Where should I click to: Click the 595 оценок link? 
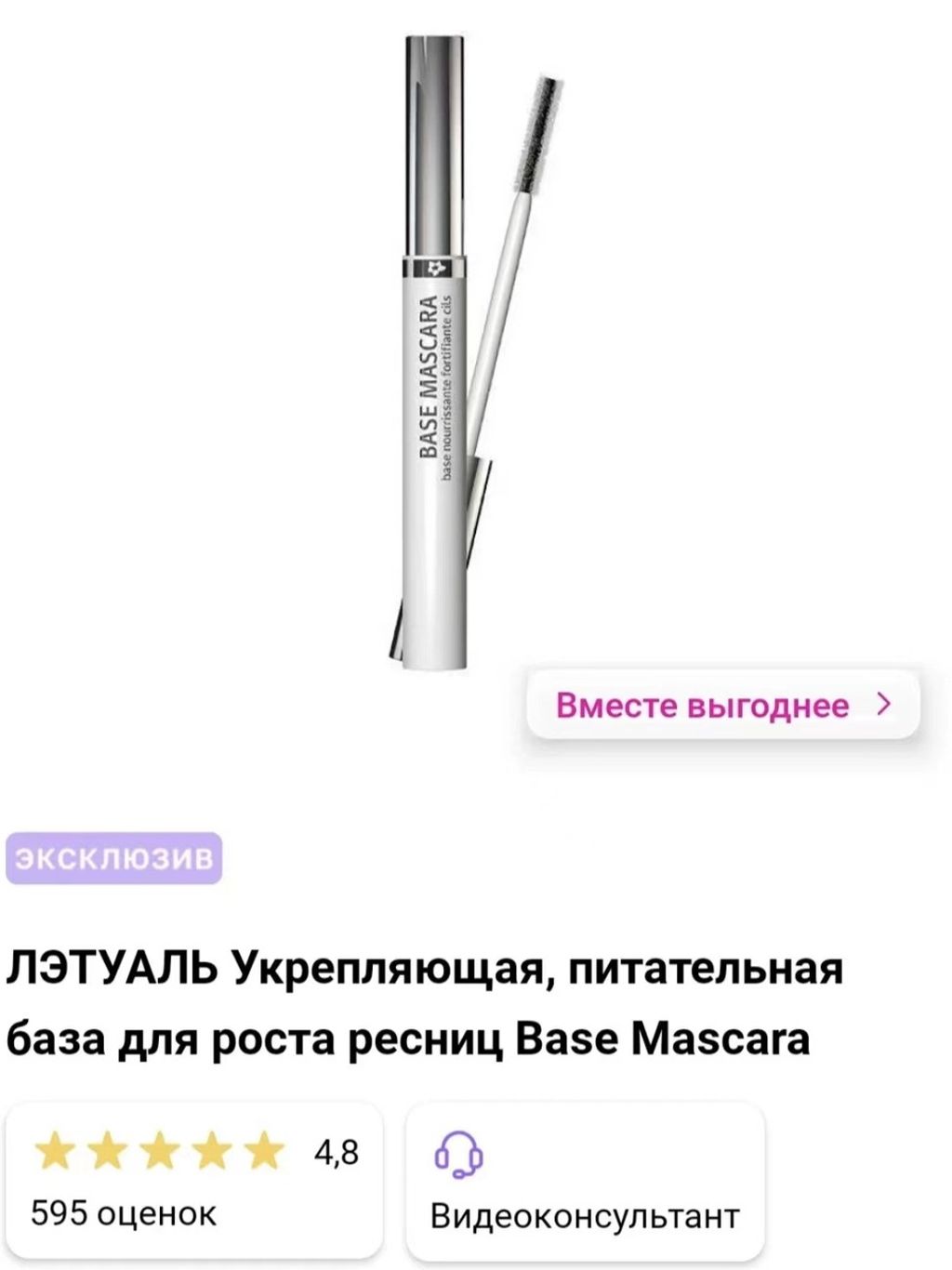(125, 1210)
